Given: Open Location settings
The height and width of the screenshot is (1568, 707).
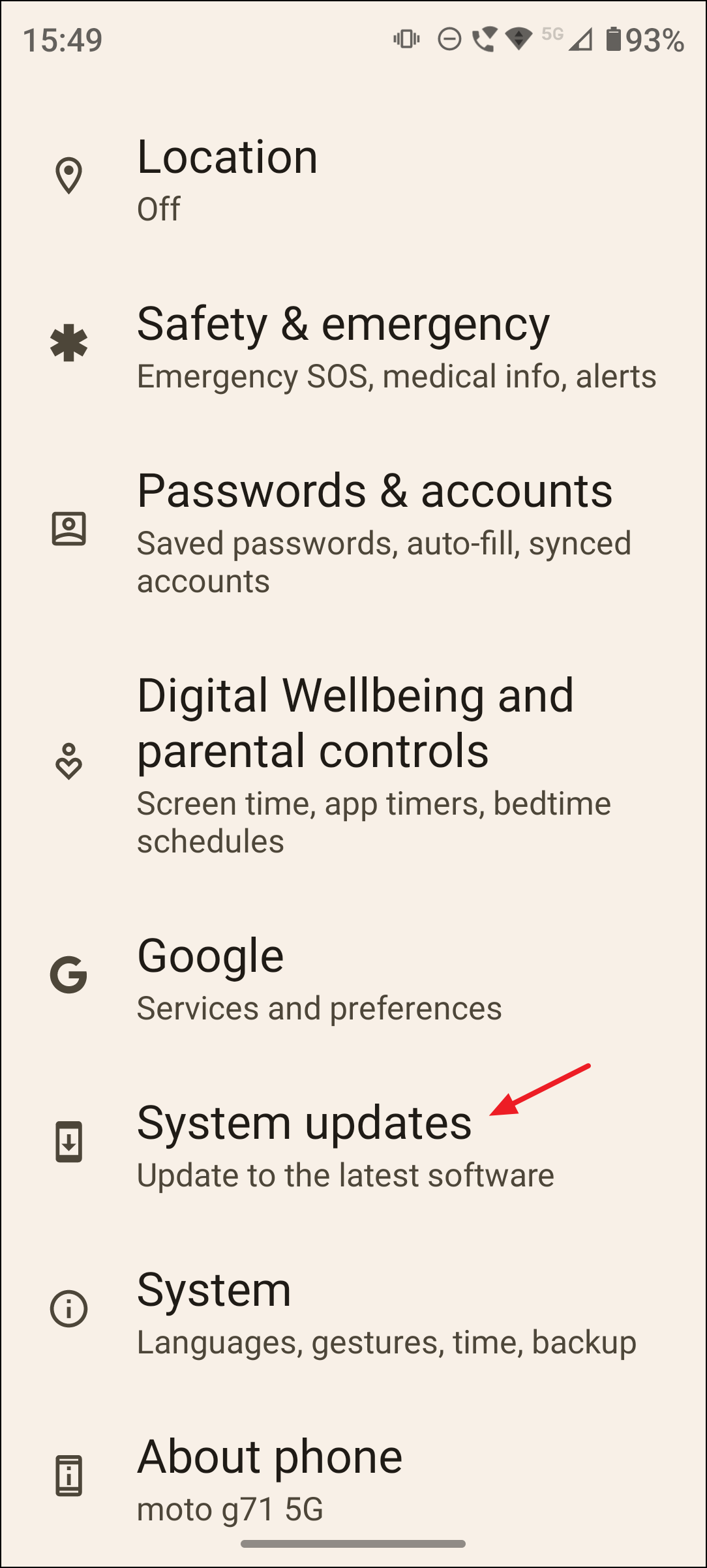Looking at the screenshot, I should pos(353,177).
